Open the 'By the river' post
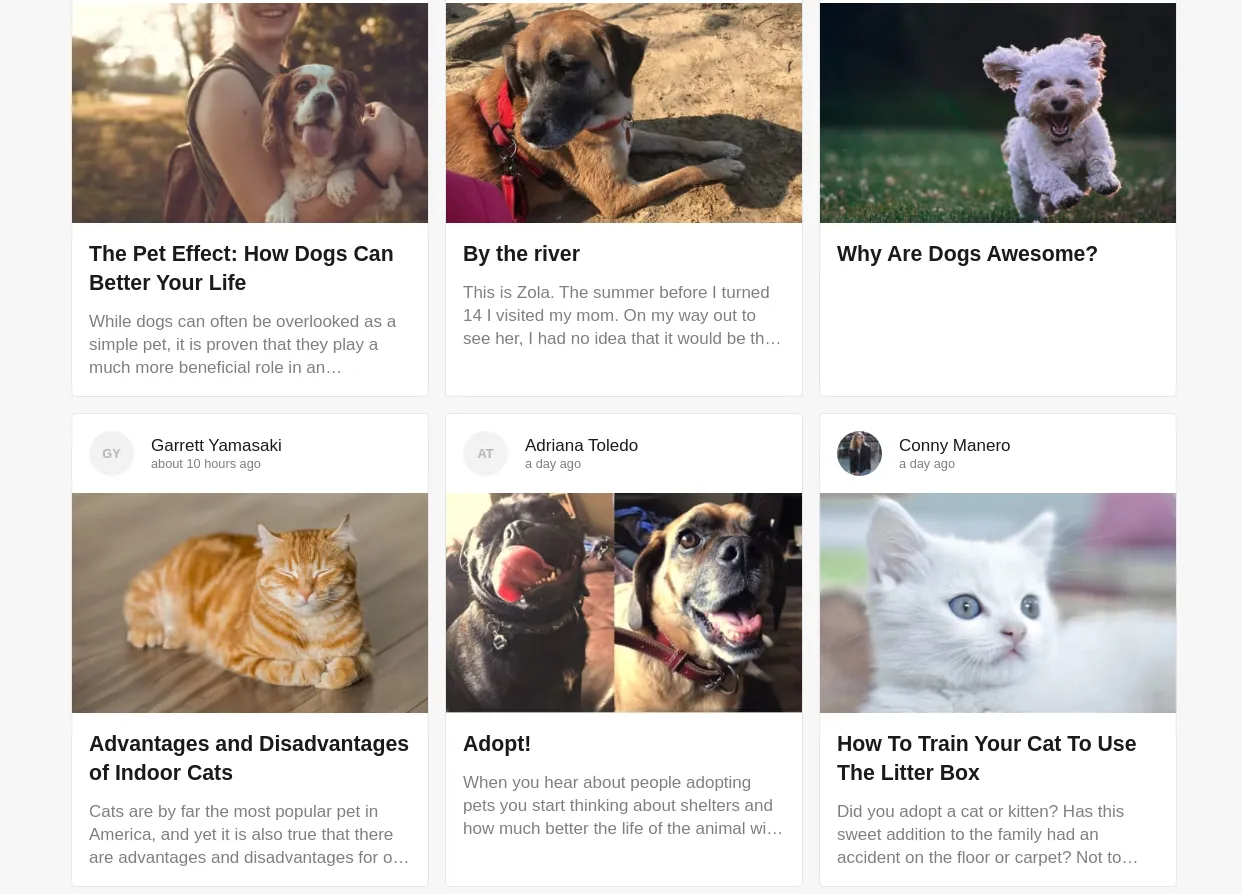Image resolution: width=1242 pixels, height=894 pixels. (x=521, y=254)
